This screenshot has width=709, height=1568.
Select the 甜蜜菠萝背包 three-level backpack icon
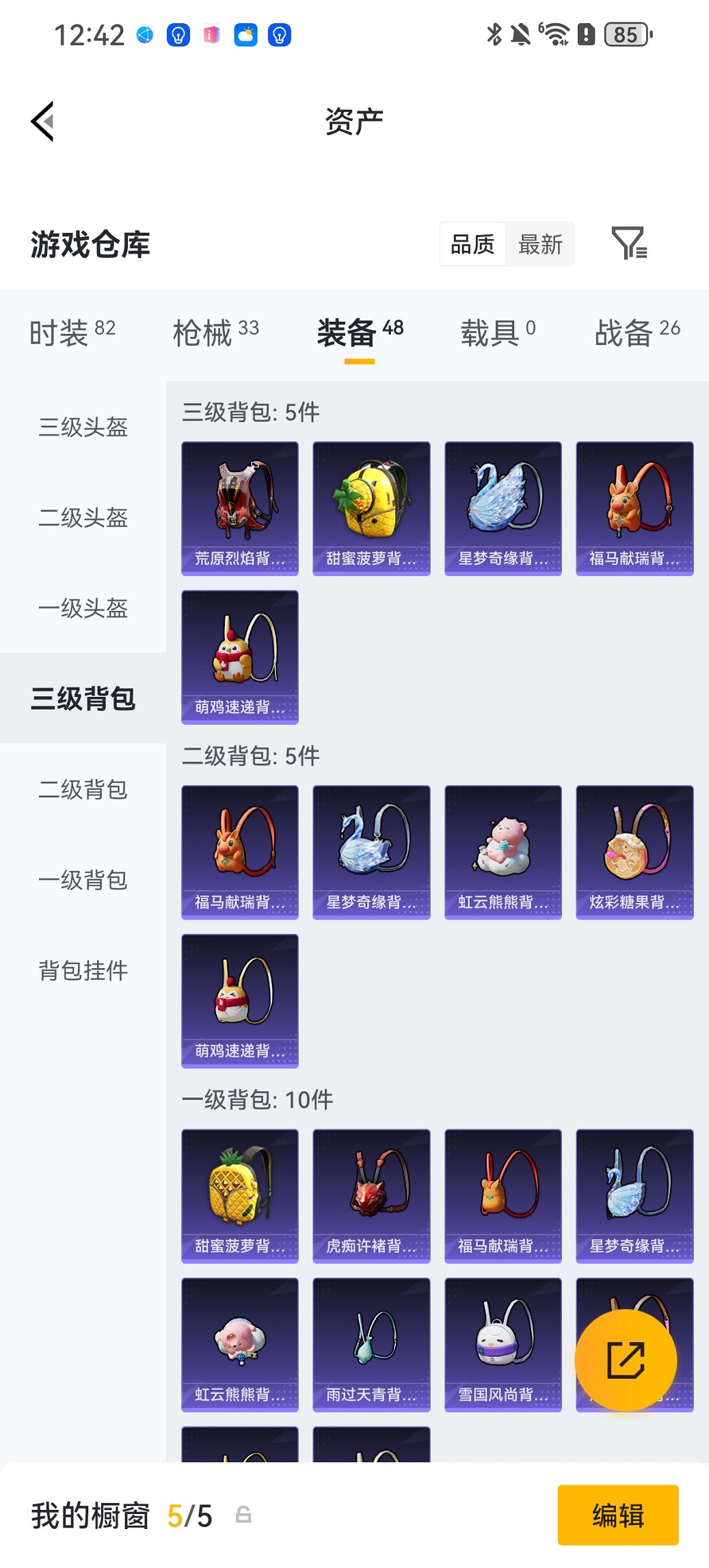pos(371,504)
